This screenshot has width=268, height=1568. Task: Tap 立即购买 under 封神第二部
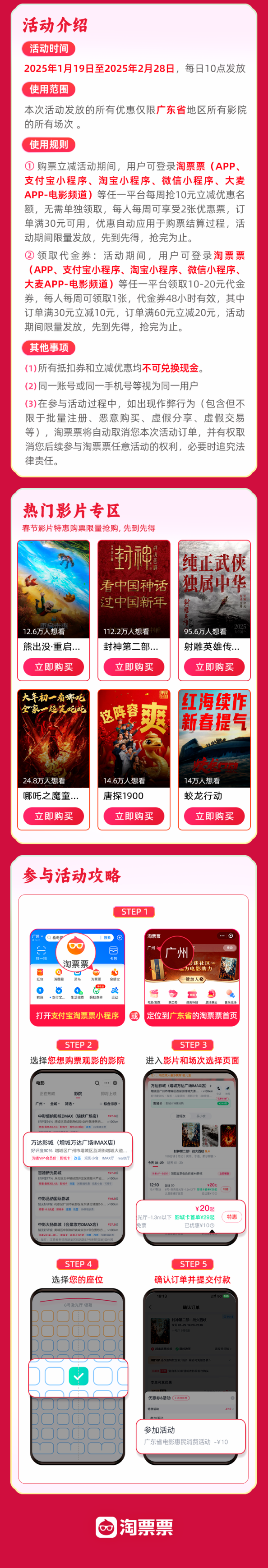point(134,666)
